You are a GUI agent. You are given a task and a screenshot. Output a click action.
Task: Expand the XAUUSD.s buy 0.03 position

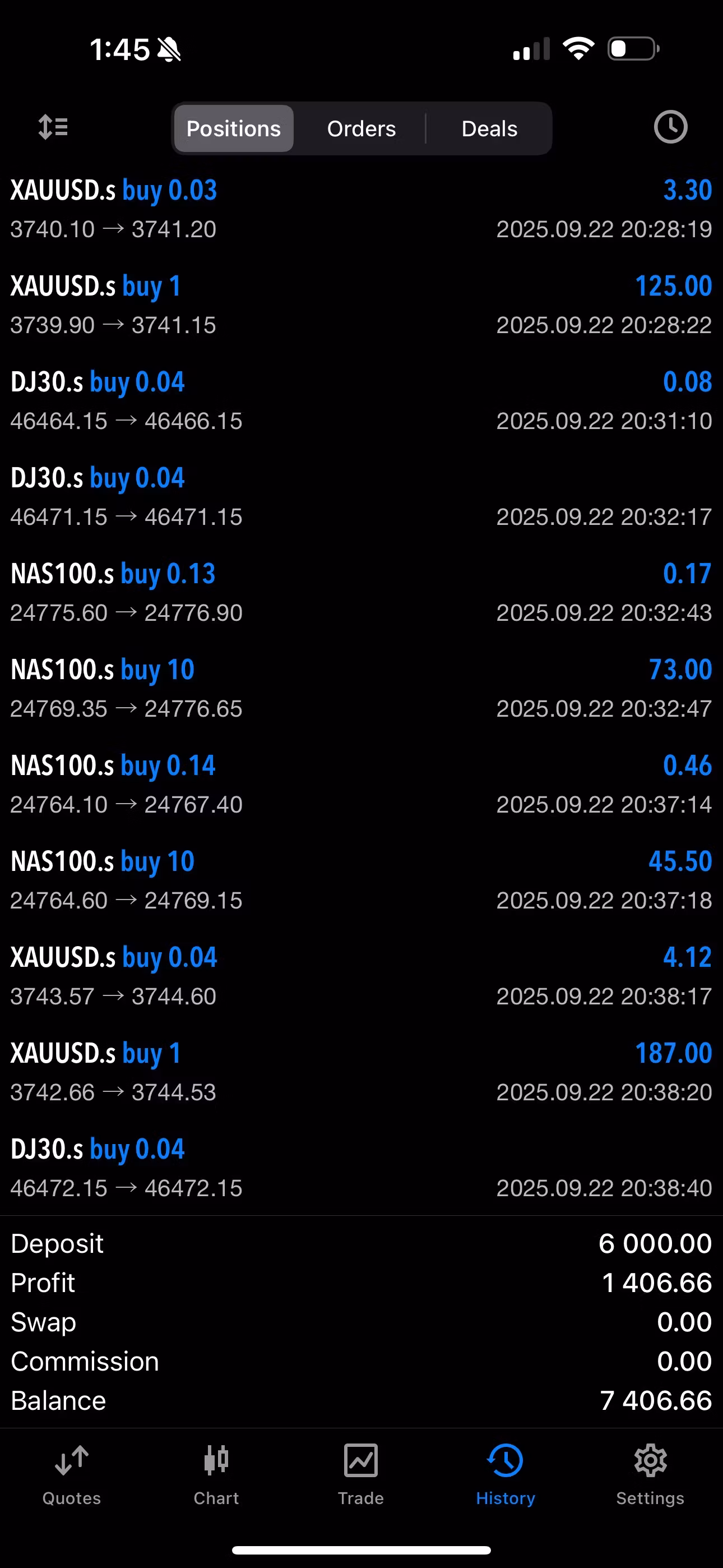(x=361, y=209)
